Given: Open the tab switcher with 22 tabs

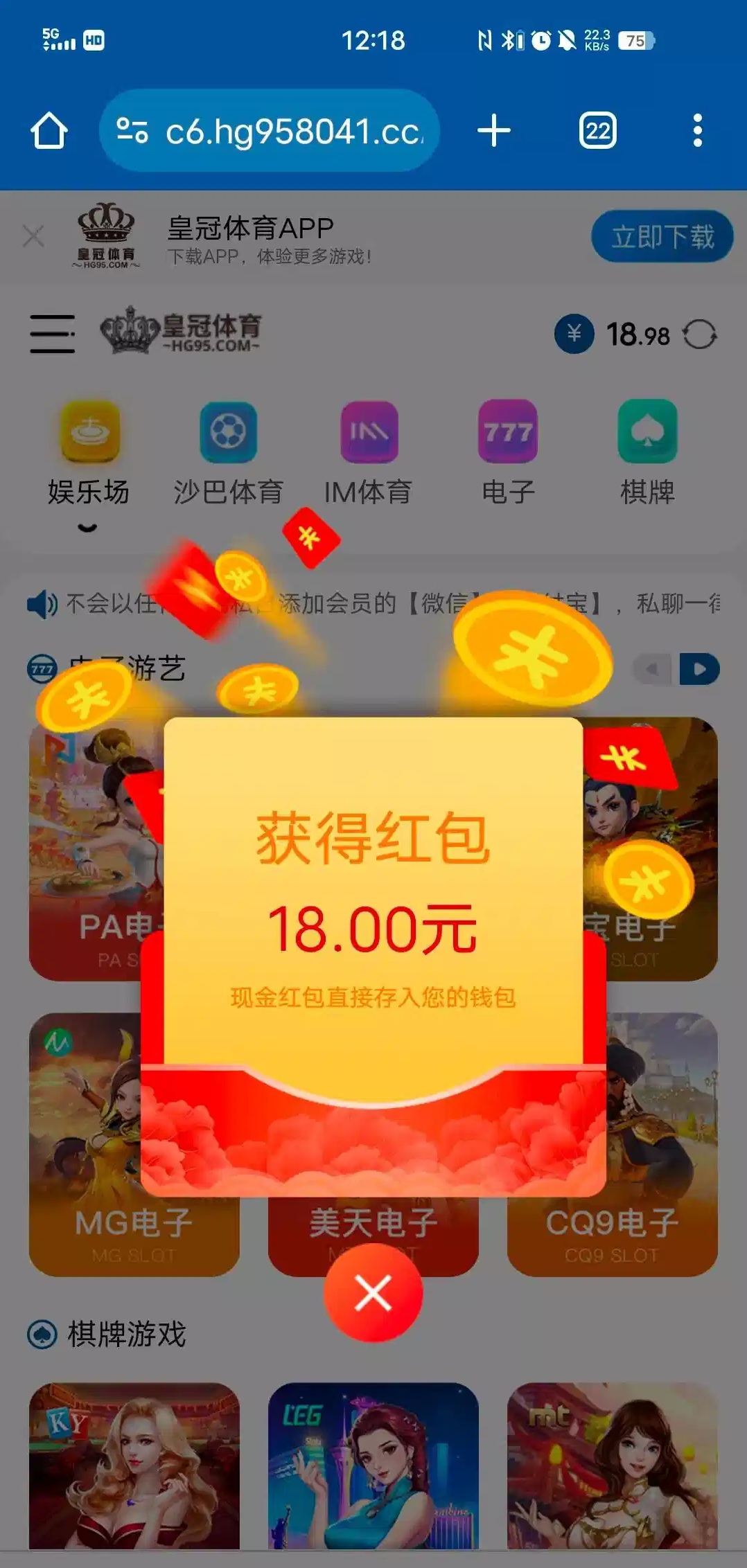Looking at the screenshot, I should tap(597, 130).
